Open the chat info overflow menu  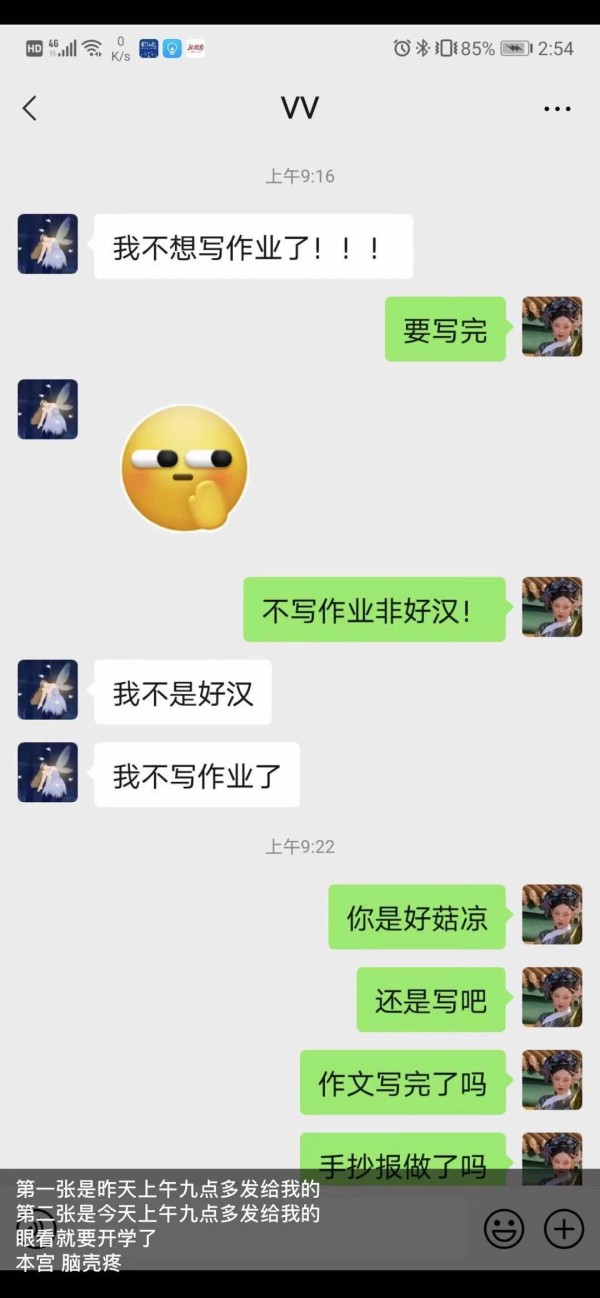pyautogui.click(x=557, y=108)
